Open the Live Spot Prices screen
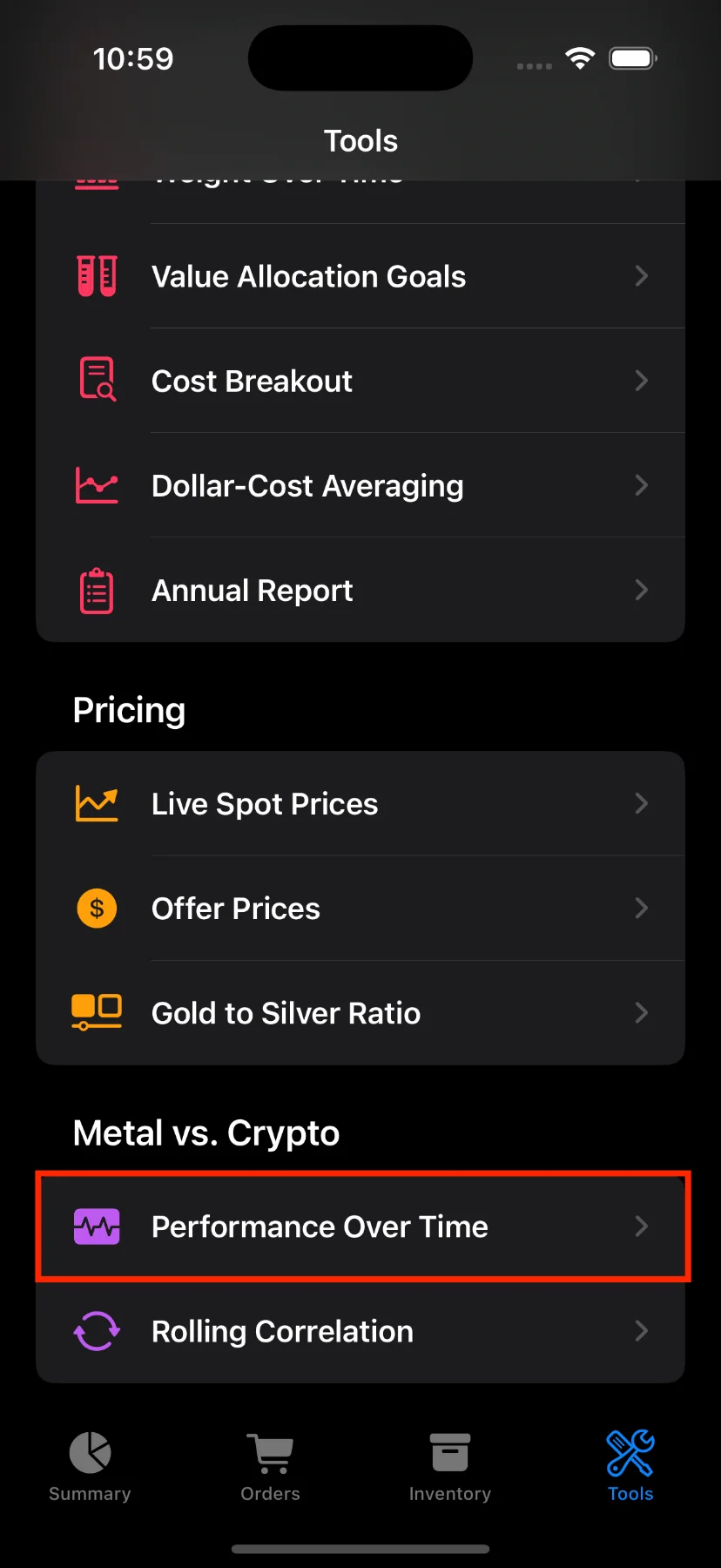 [x=360, y=803]
